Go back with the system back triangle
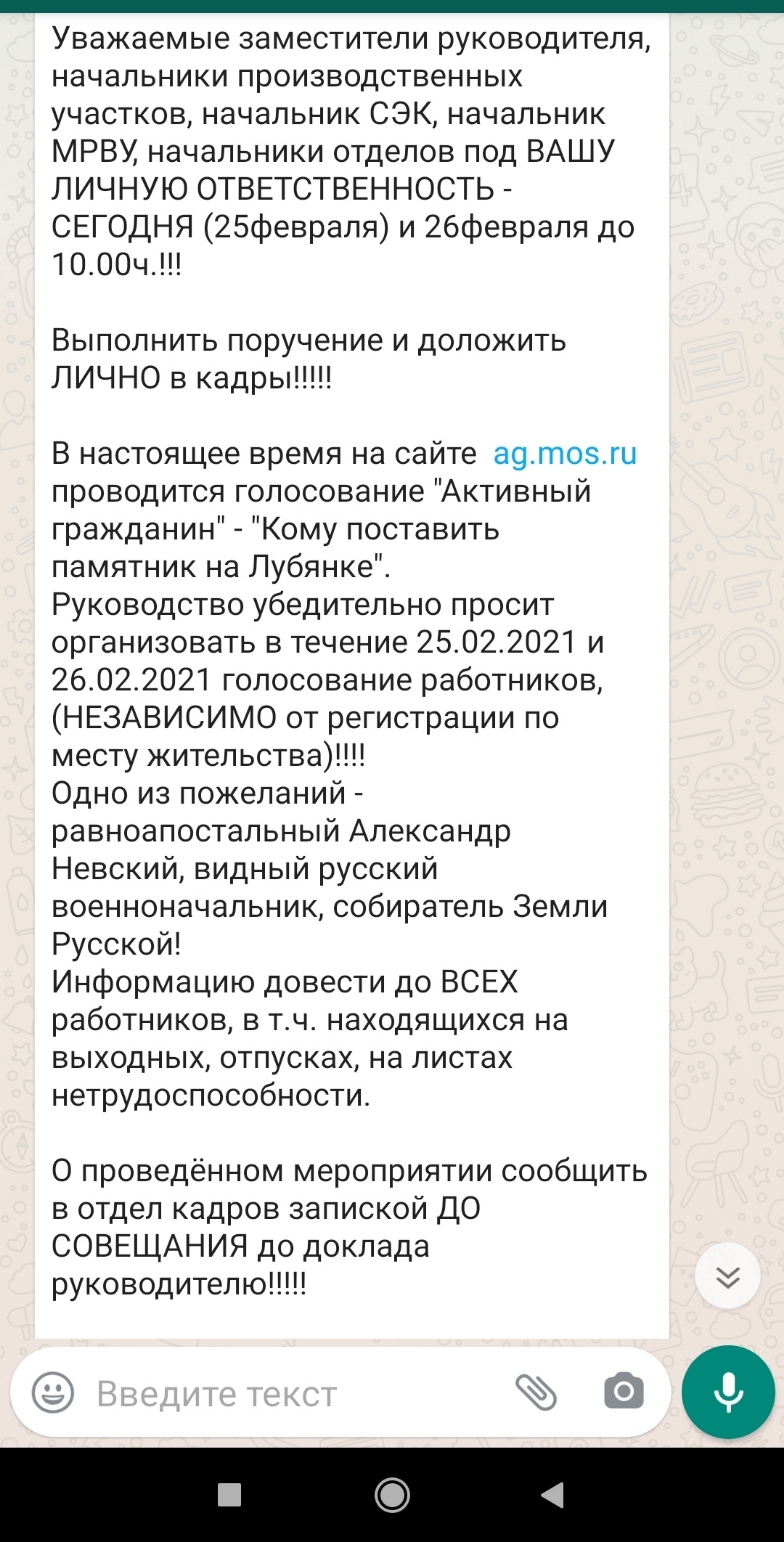 pos(551,1495)
